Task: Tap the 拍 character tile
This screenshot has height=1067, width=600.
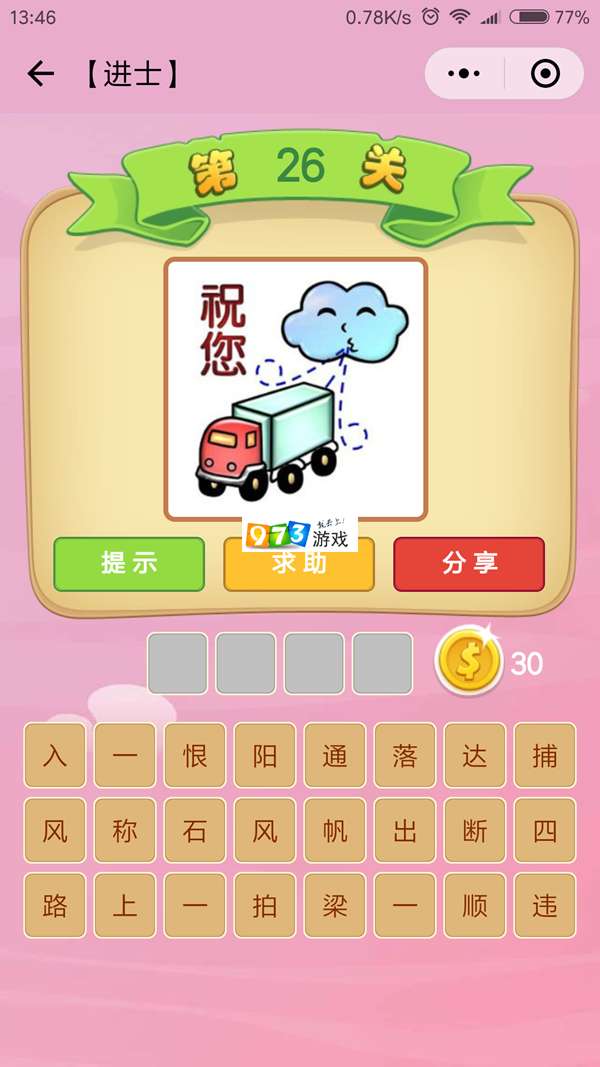Action: [265, 905]
